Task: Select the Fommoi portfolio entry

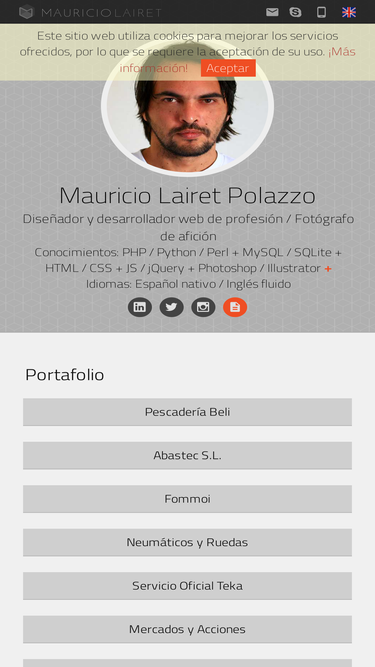Action: (x=188, y=499)
